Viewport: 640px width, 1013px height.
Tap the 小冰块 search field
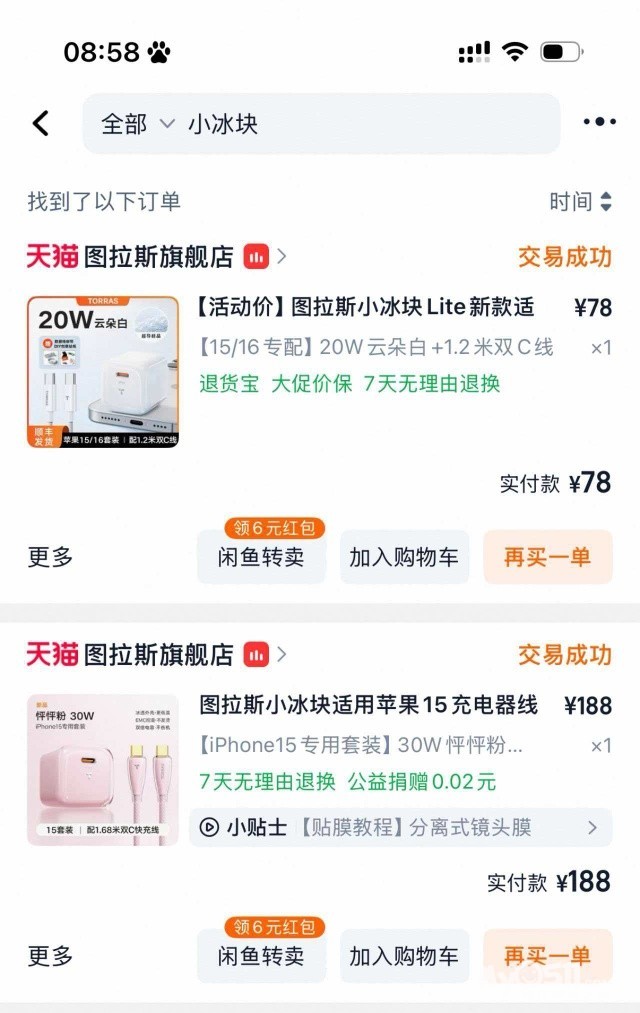(360, 124)
